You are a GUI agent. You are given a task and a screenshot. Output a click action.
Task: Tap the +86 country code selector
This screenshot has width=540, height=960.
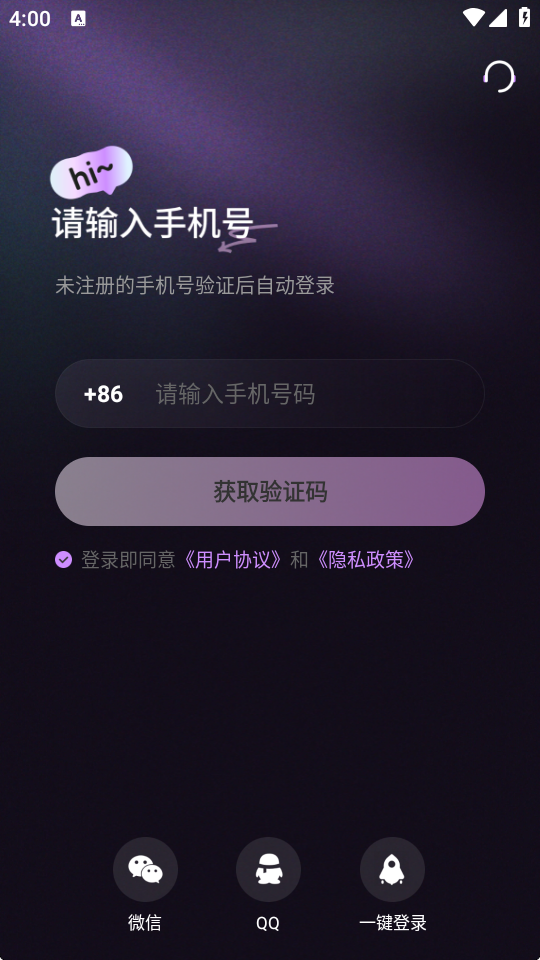(103, 394)
